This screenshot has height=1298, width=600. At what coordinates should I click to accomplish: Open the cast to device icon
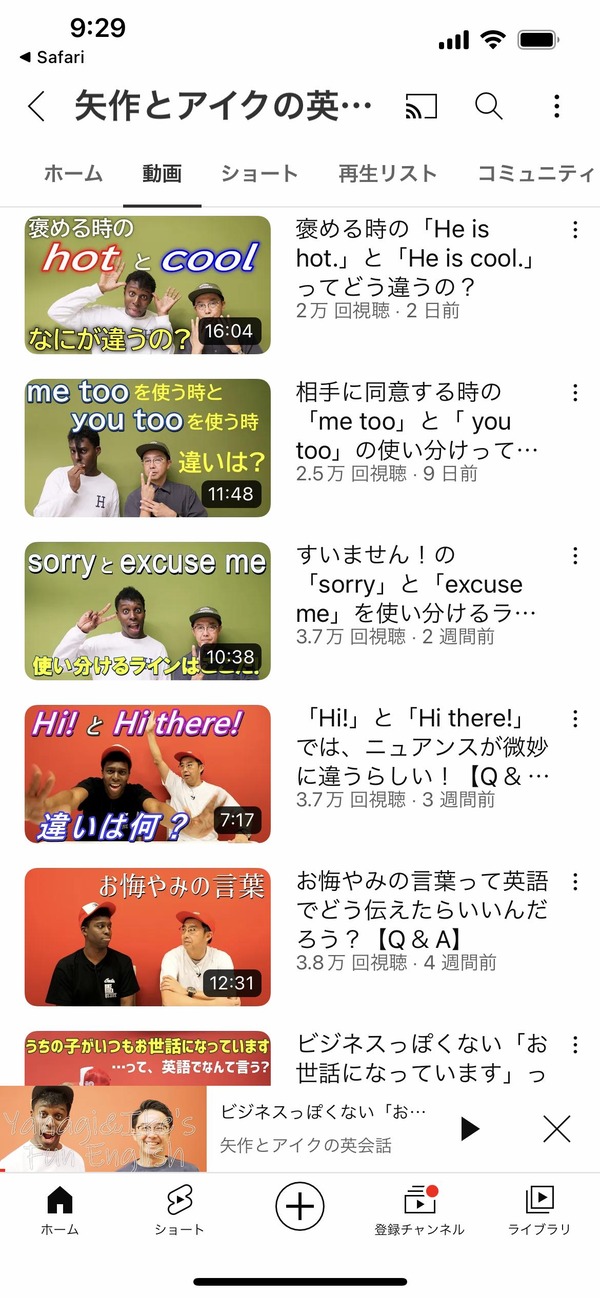tap(421, 106)
